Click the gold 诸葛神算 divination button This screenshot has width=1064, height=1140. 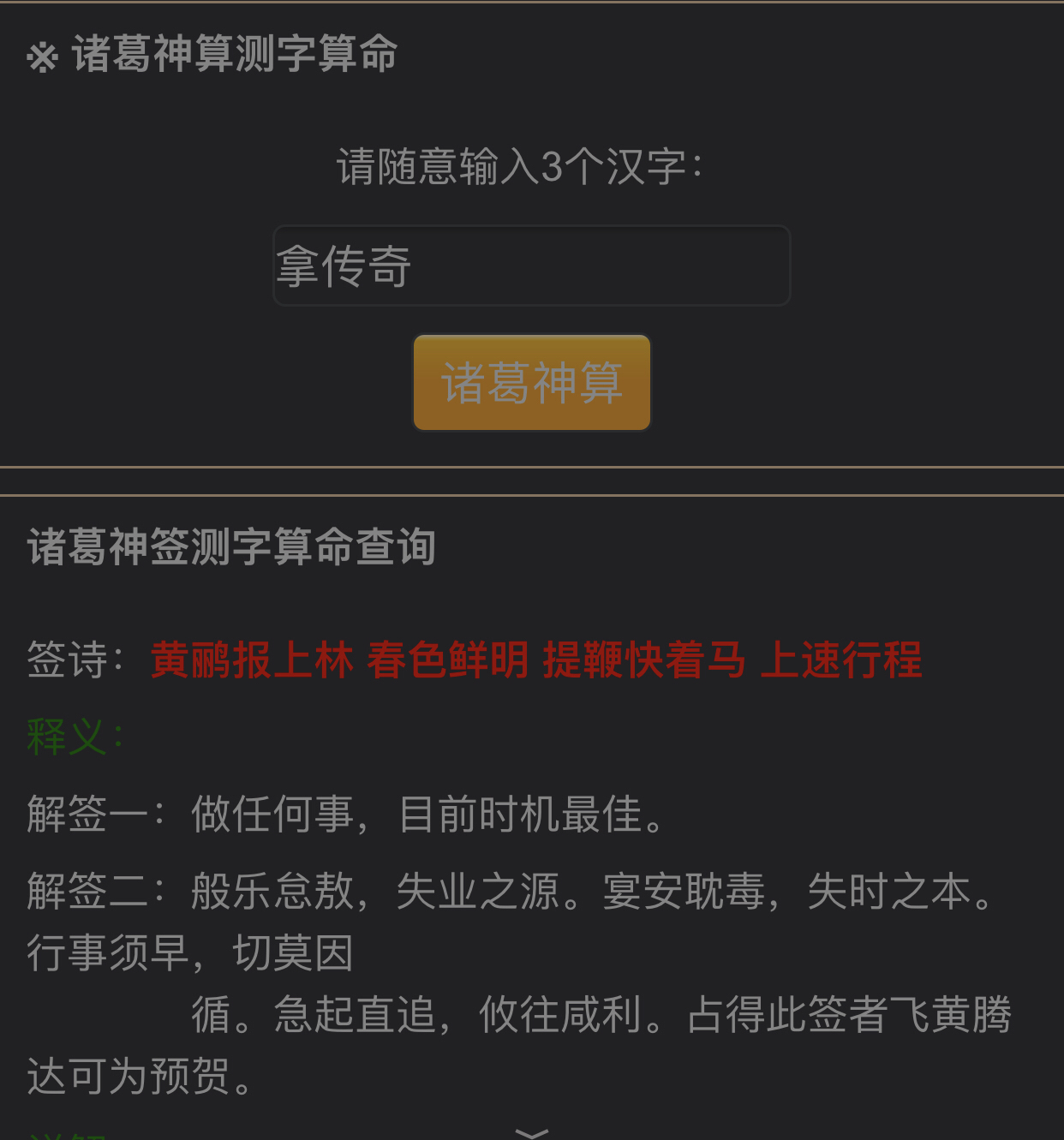point(531,382)
